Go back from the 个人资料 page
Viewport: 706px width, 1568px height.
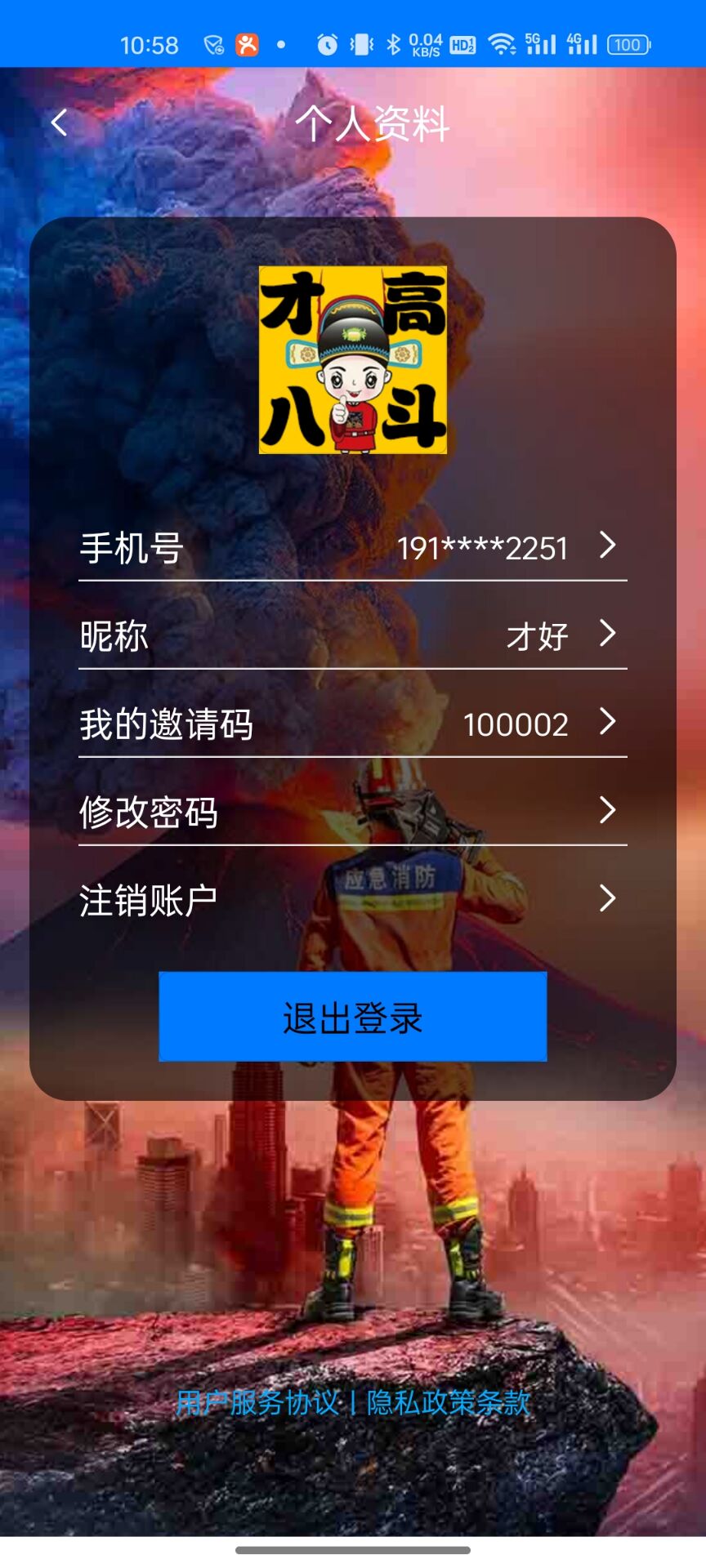pyautogui.click(x=59, y=123)
